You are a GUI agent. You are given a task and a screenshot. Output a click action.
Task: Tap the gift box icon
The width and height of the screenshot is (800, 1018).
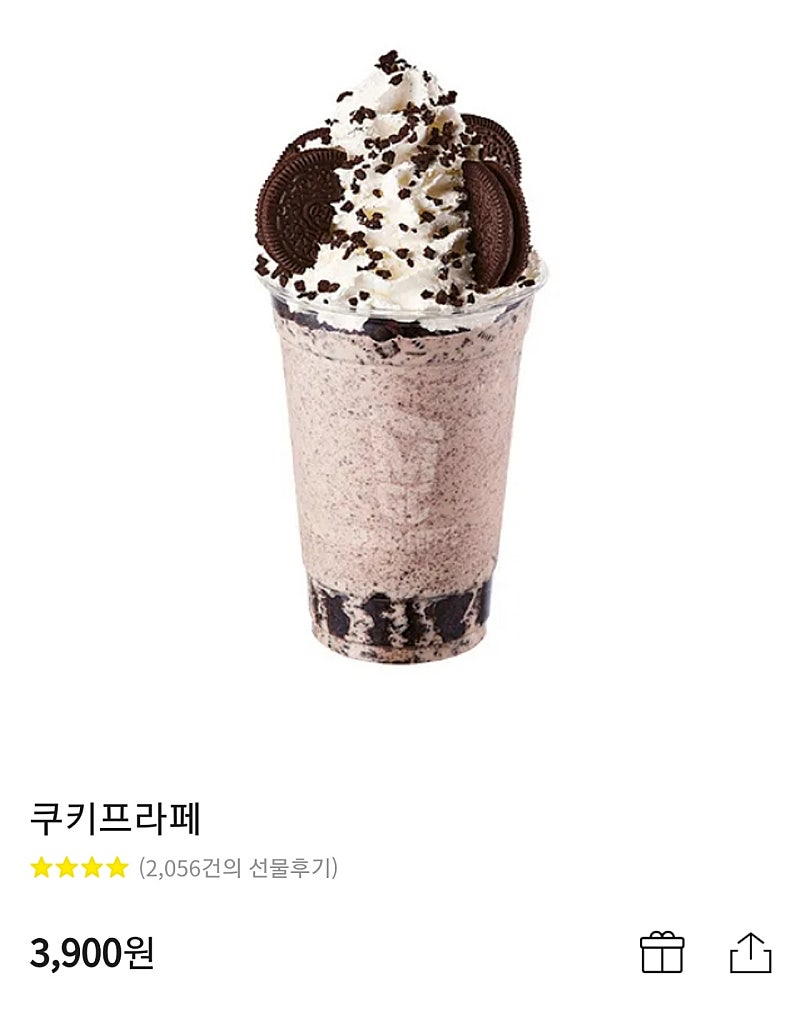(x=662, y=952)
